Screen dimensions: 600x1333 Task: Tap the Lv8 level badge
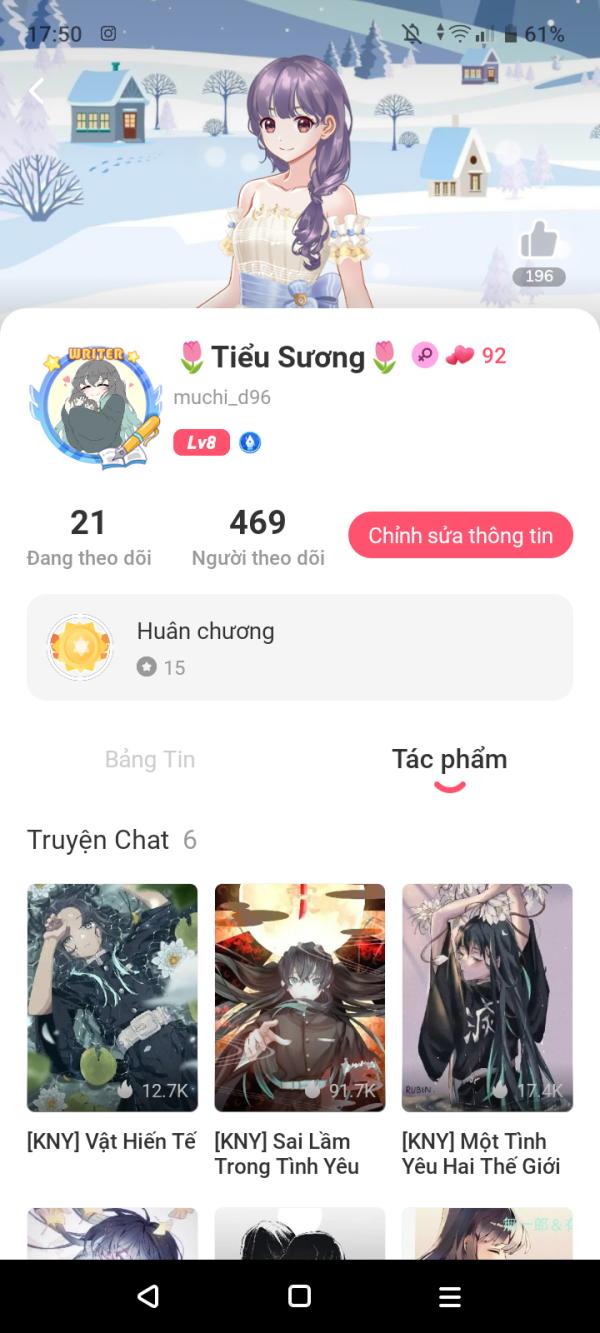coord(201,442)
